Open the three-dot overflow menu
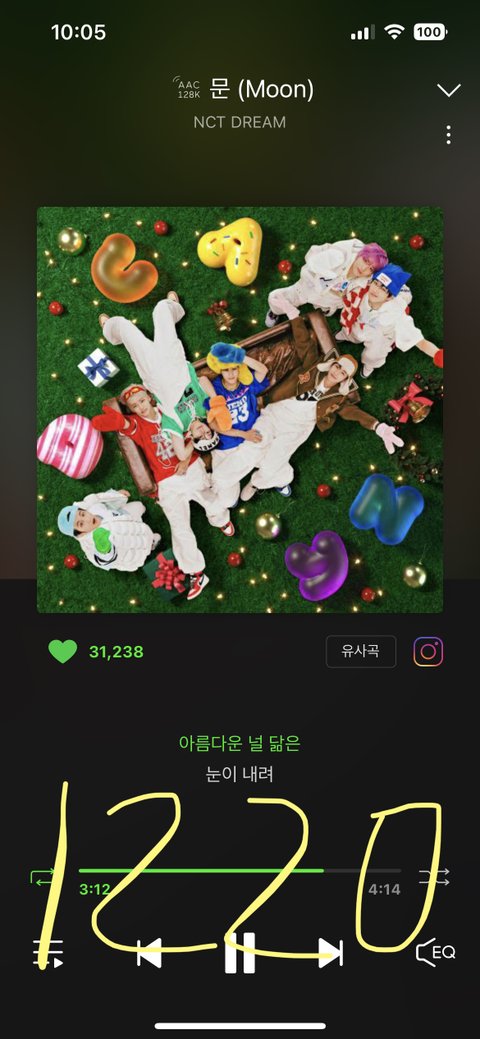The height and width of the screenshot is (1039, 480). (449, 135)
